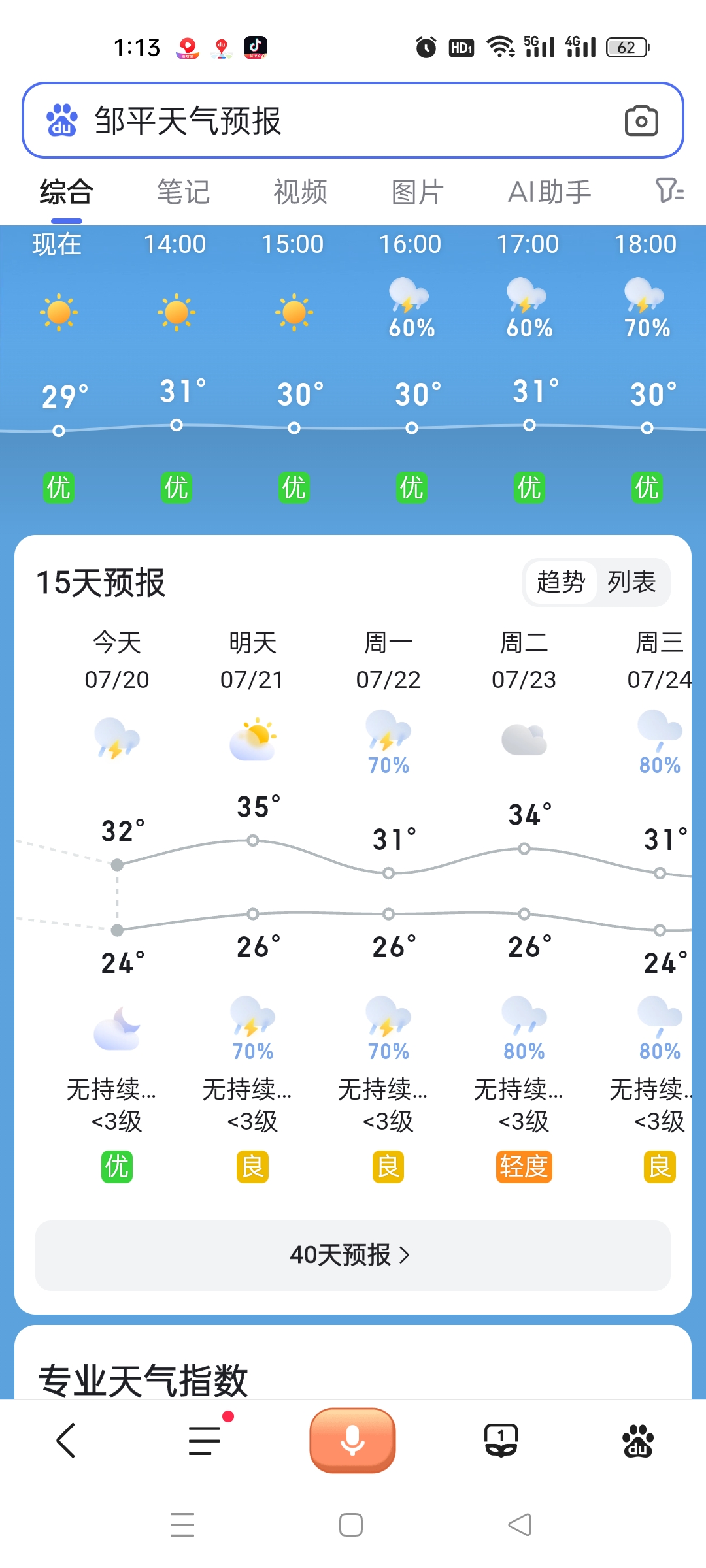Open the bottom menu icon
Viewport: 706px width, 1568px height.
click(x=205, y=1441)
